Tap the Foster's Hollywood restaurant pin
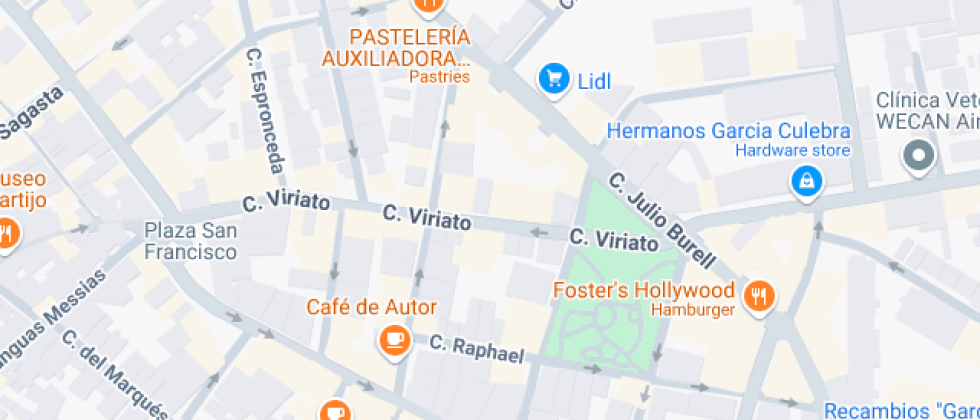The height and width of the screenshot is (420, 980). [759, 296]
